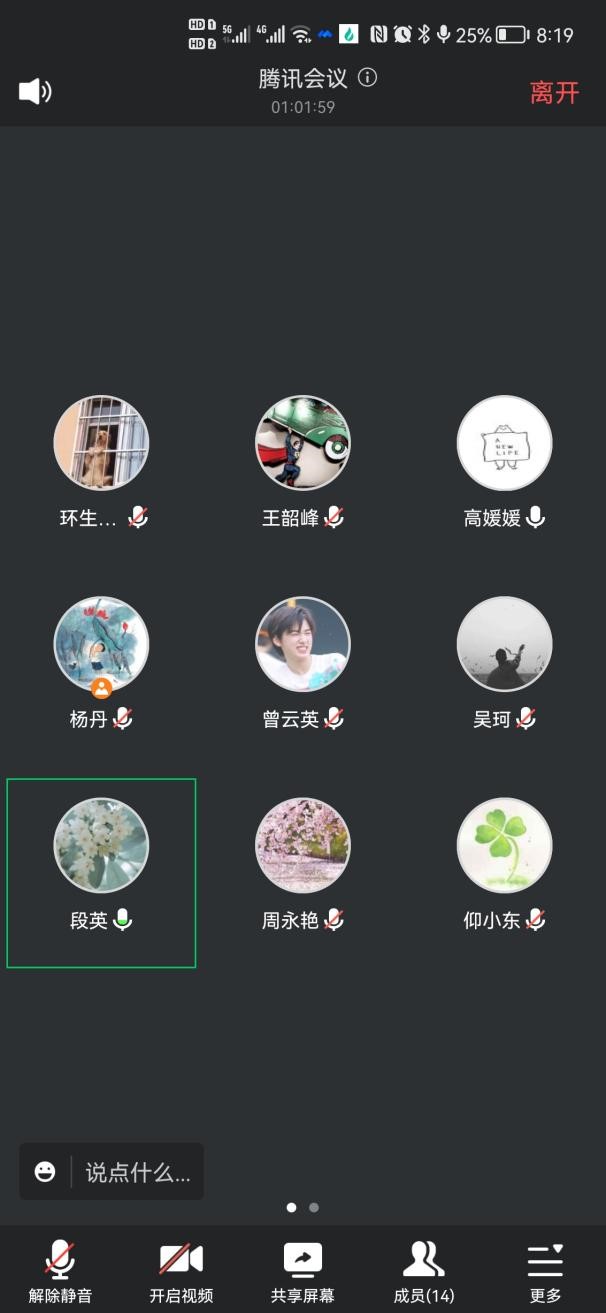
Task: Jump to the second page indicator dot
Action: coord(314,1207)
